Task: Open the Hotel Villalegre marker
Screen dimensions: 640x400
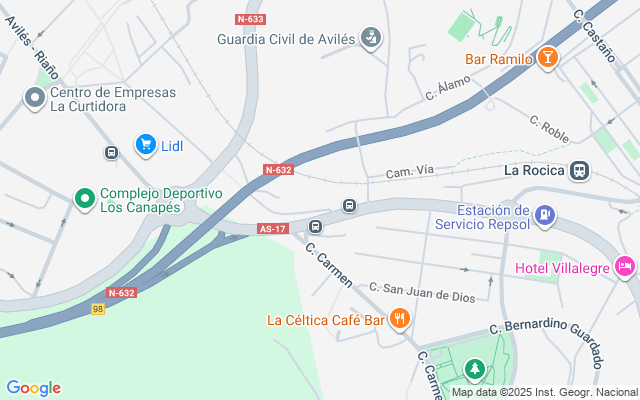Action: pos(624,266)
